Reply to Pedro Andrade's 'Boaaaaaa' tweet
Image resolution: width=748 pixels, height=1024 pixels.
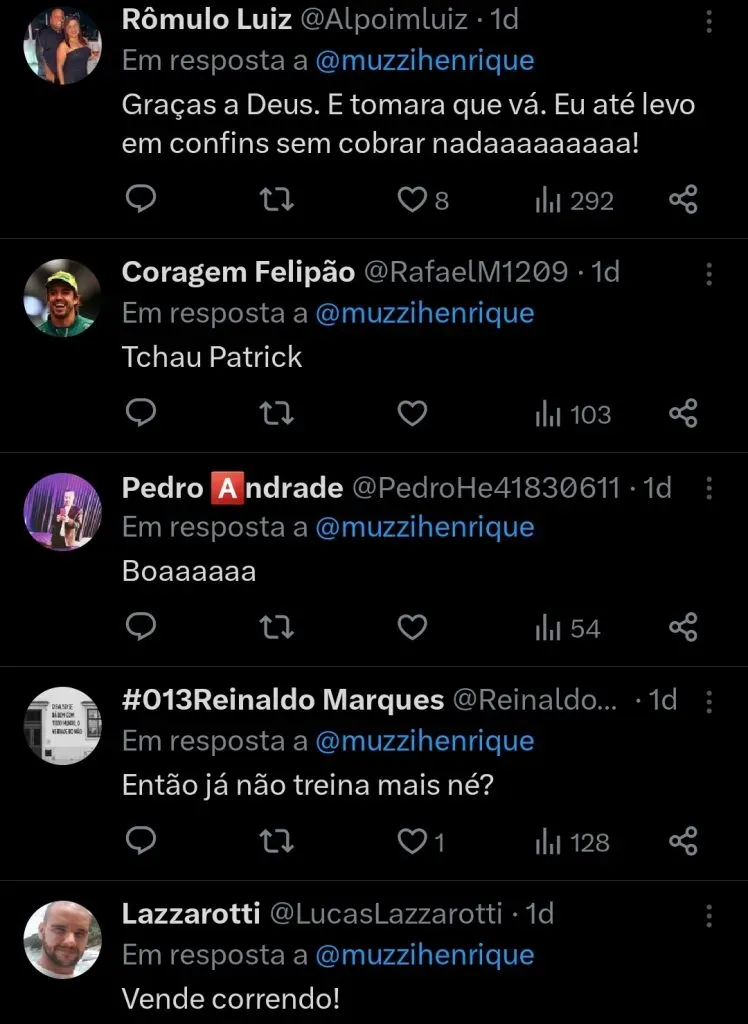click(142, 628)
